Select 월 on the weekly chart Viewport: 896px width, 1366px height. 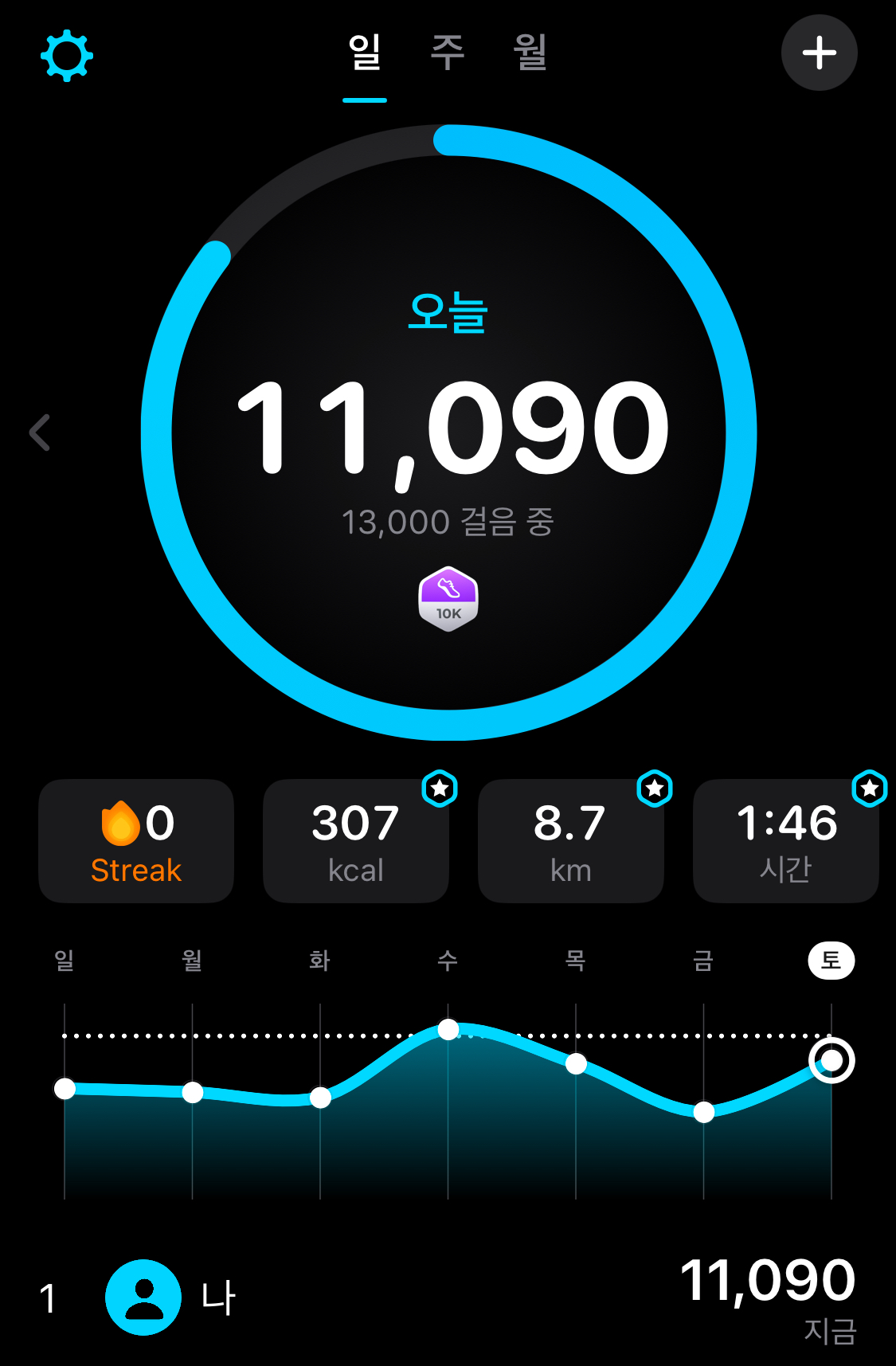[192, 961]
